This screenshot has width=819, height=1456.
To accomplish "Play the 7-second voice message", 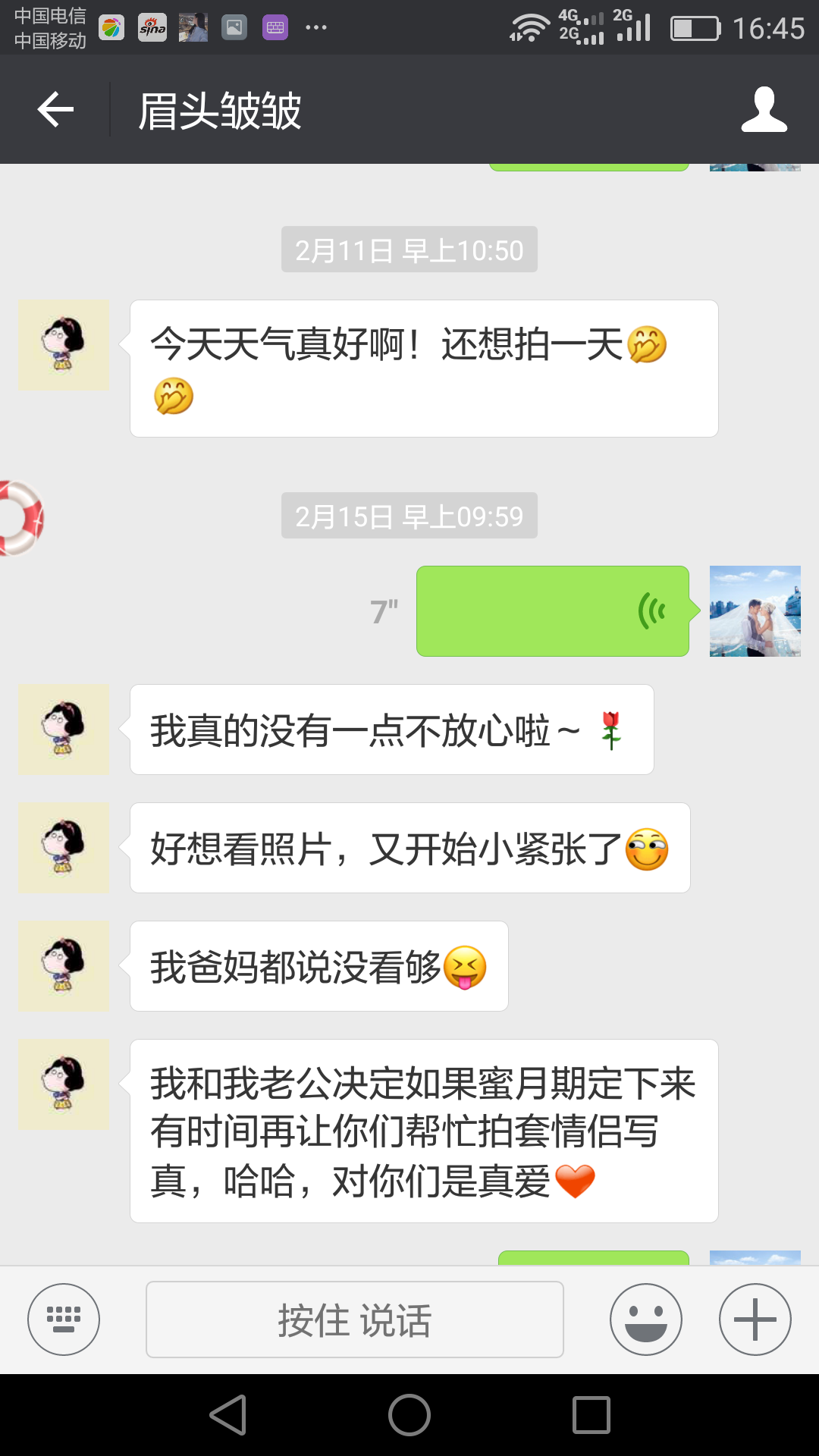I will coord(553,611).
